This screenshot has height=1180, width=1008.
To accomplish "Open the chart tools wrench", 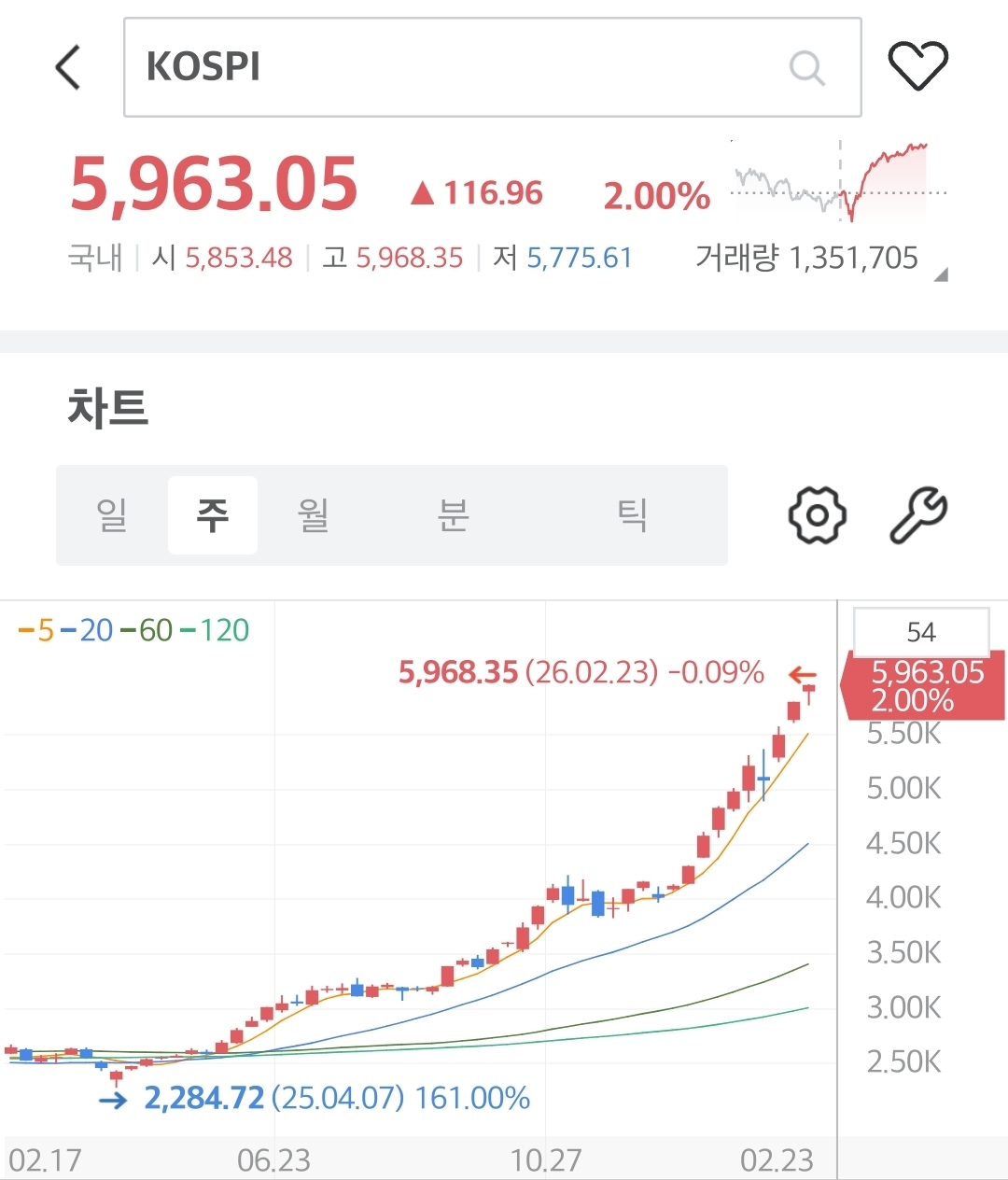I will point(918,514).
